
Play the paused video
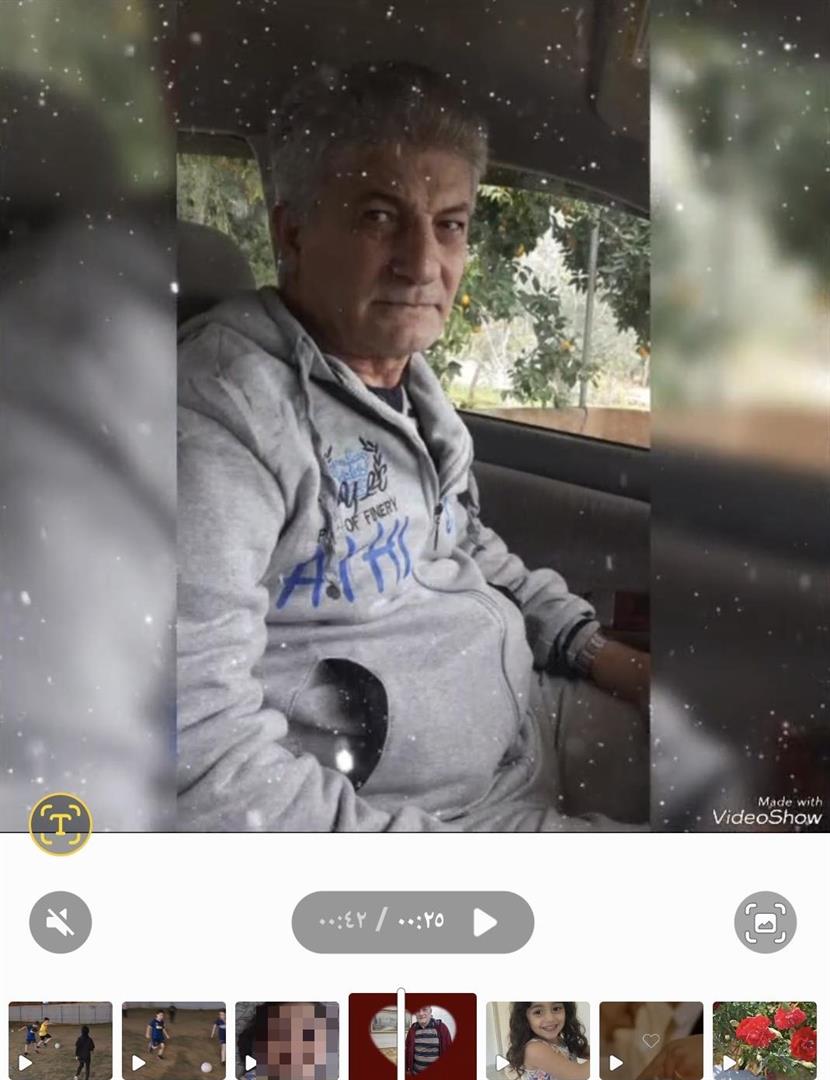pos(485,922)
